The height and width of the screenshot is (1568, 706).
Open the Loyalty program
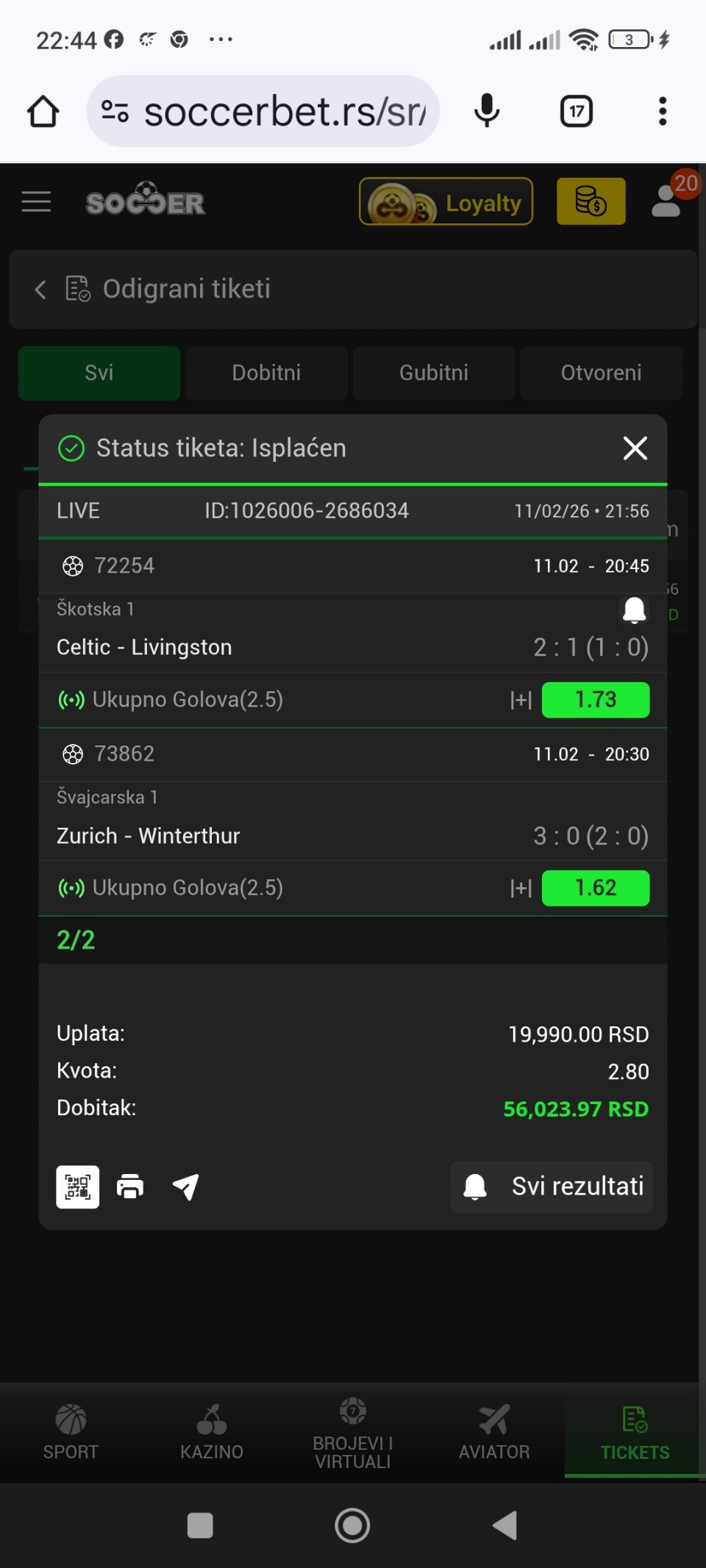pos(446,201)
